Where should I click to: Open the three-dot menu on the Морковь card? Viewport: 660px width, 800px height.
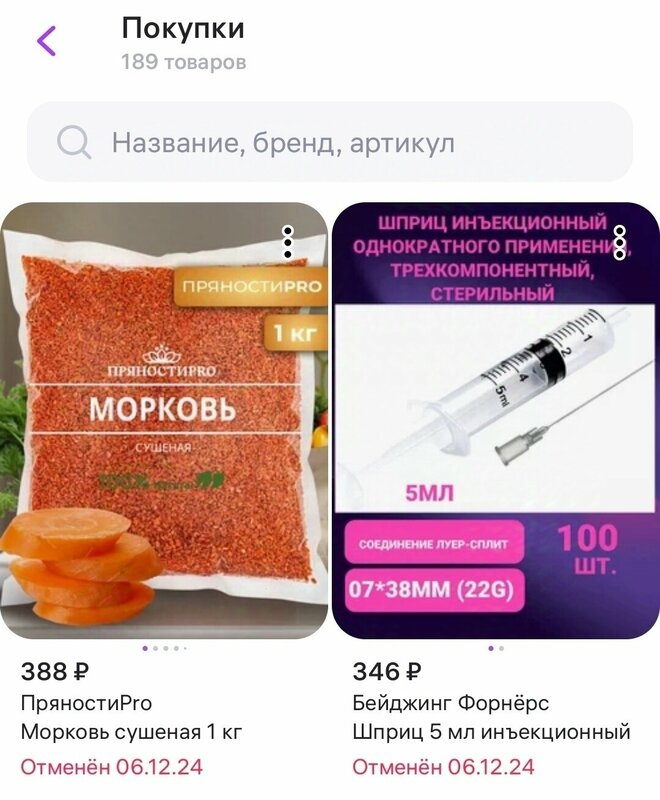(x=288, y=240)
